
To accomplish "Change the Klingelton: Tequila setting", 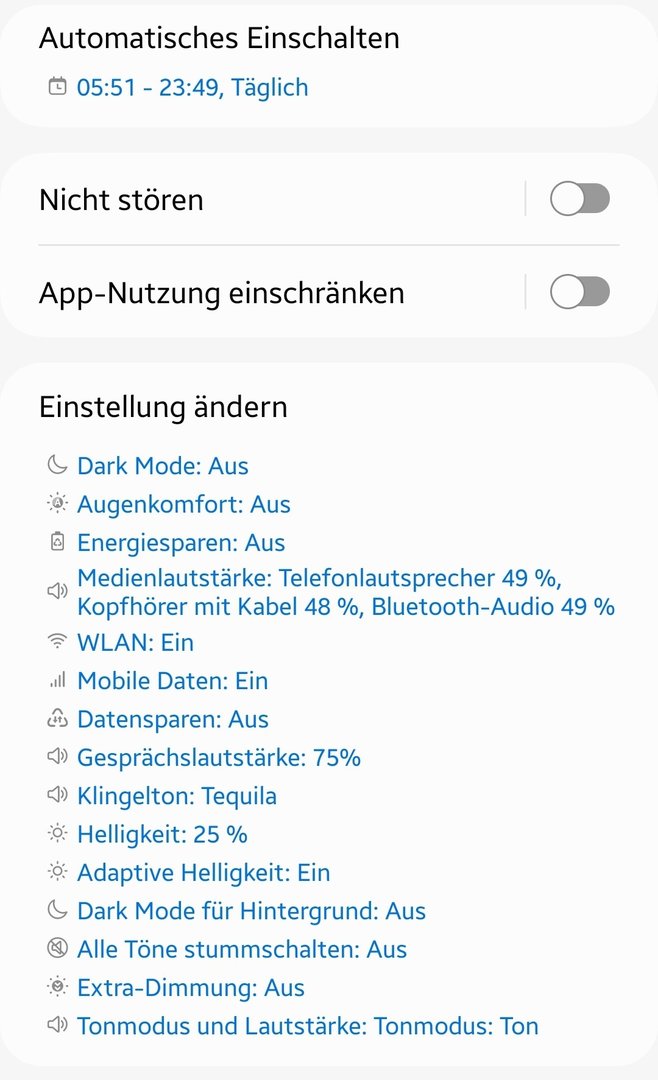I will [x=177, y=796].
